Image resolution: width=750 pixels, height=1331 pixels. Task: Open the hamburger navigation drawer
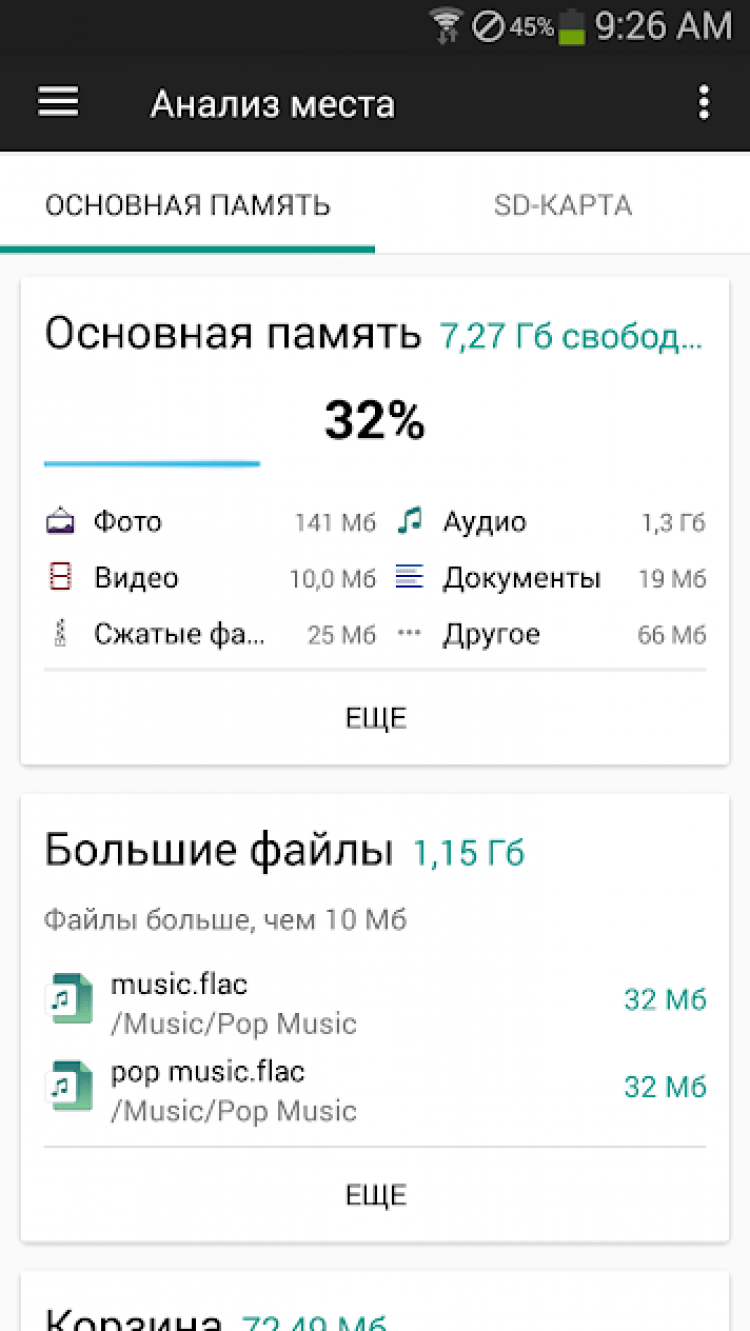pyautogui.click(x=58, y=103)
